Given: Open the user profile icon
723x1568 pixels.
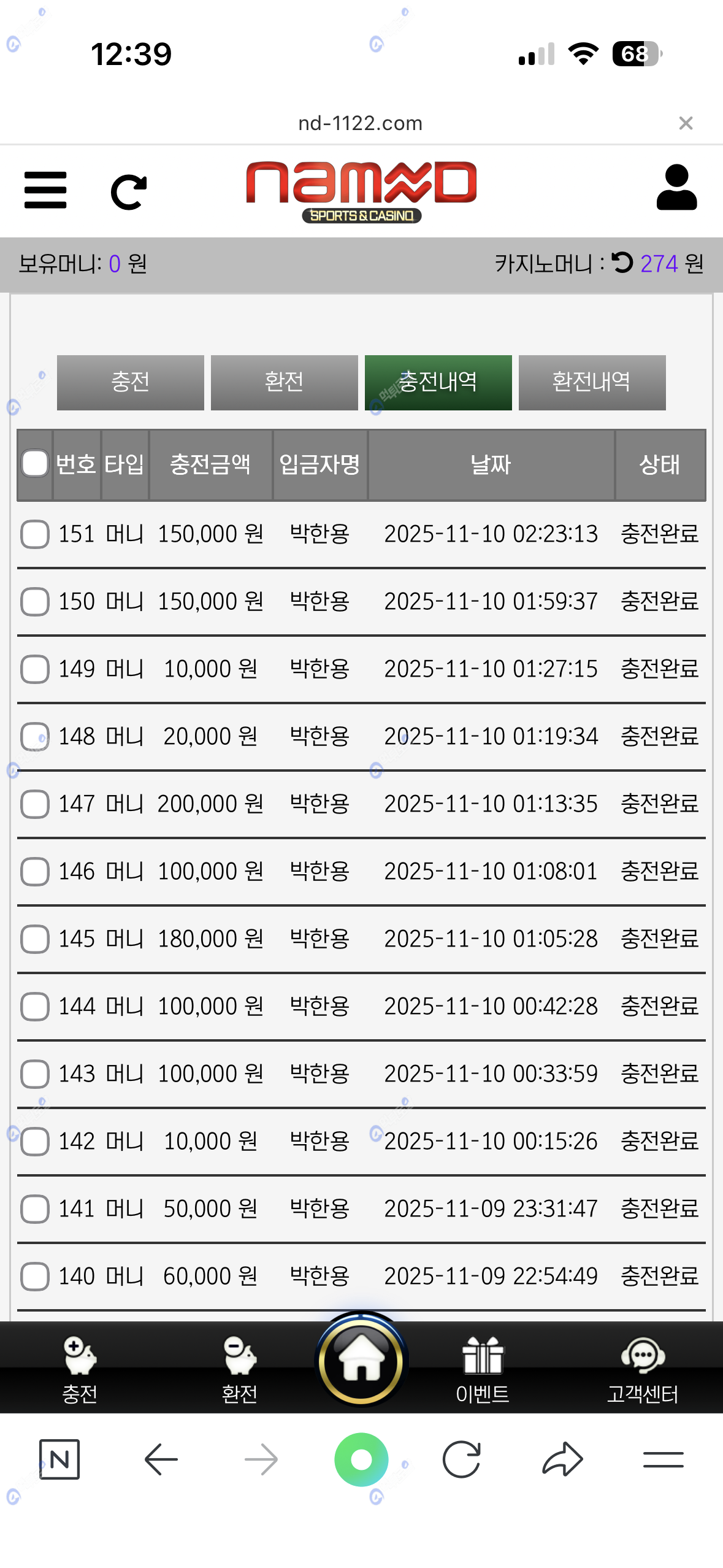Looking at the screenshot, I should 676,188.
